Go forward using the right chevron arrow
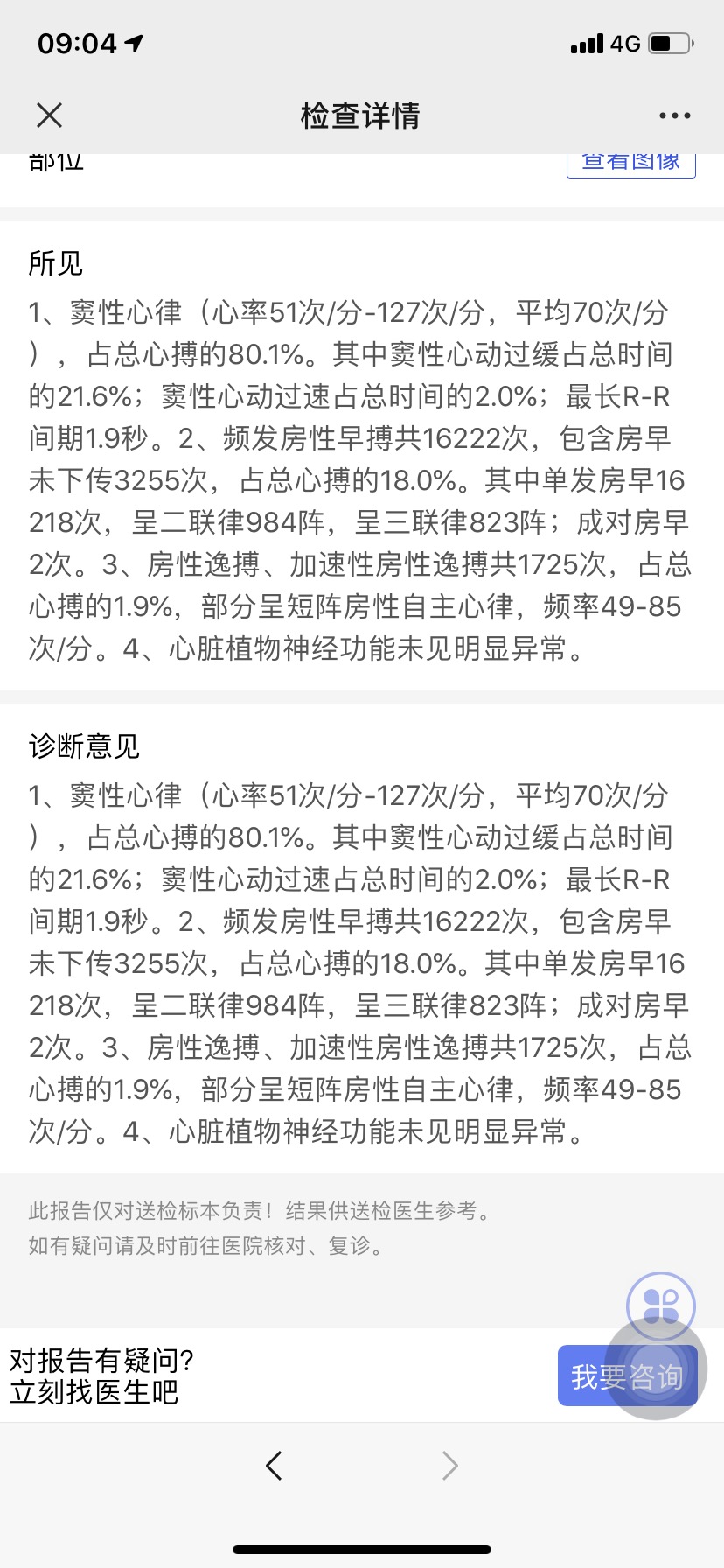 449,1465
